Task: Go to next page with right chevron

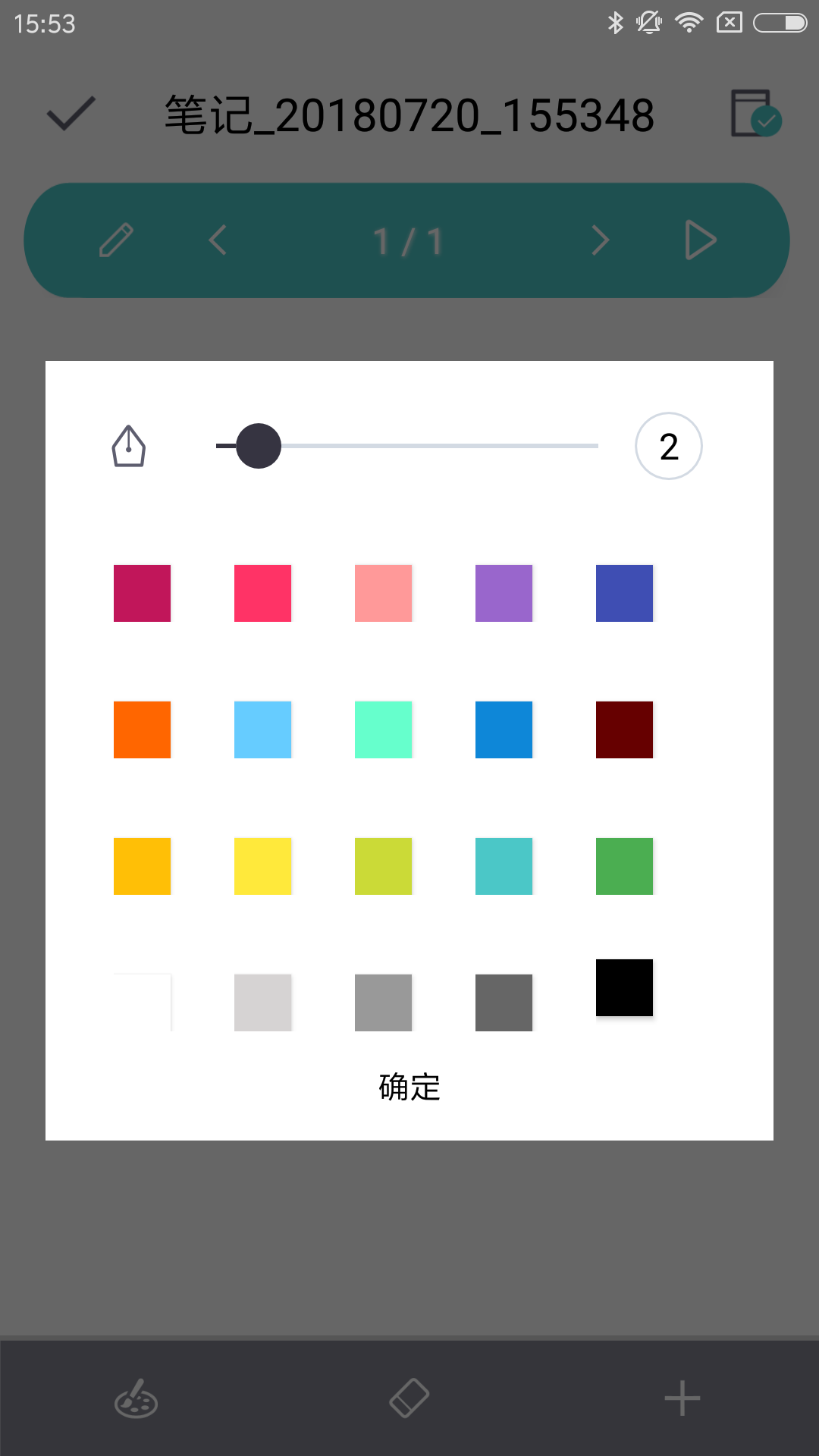Action: click(601, 240)
